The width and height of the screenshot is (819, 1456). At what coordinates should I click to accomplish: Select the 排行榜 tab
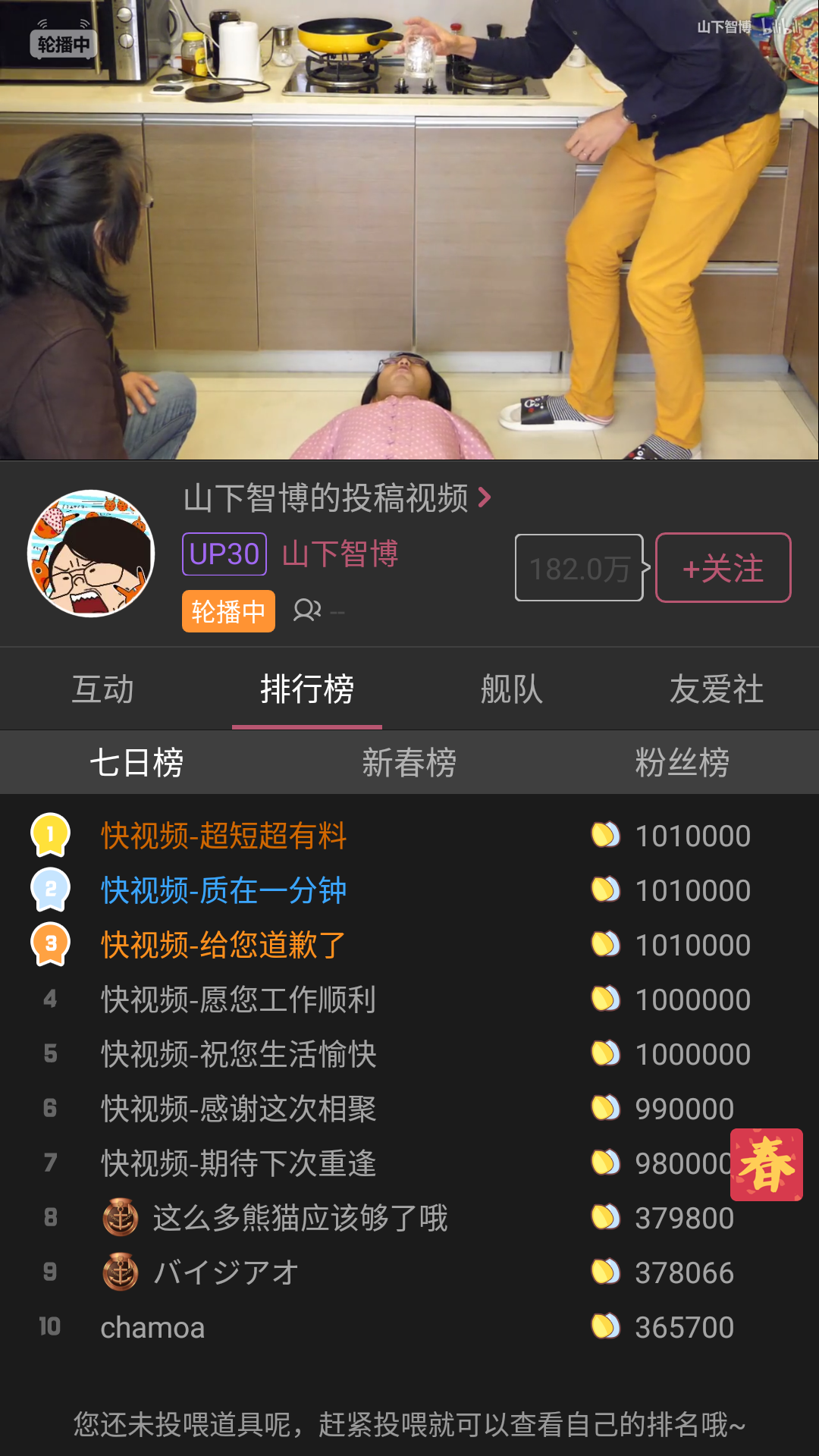point(307,689)
